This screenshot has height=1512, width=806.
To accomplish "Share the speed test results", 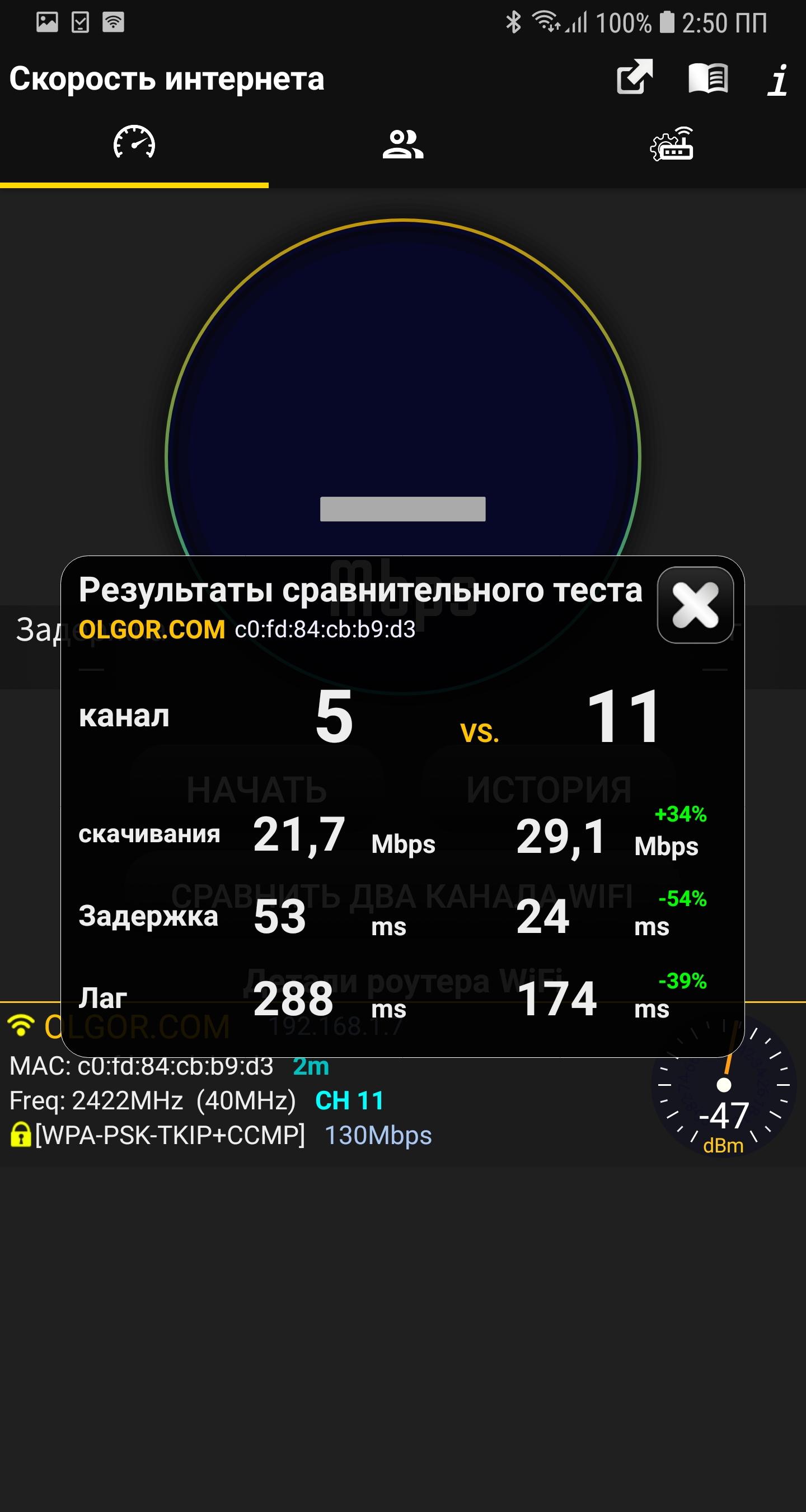I will tap(635, 77).
